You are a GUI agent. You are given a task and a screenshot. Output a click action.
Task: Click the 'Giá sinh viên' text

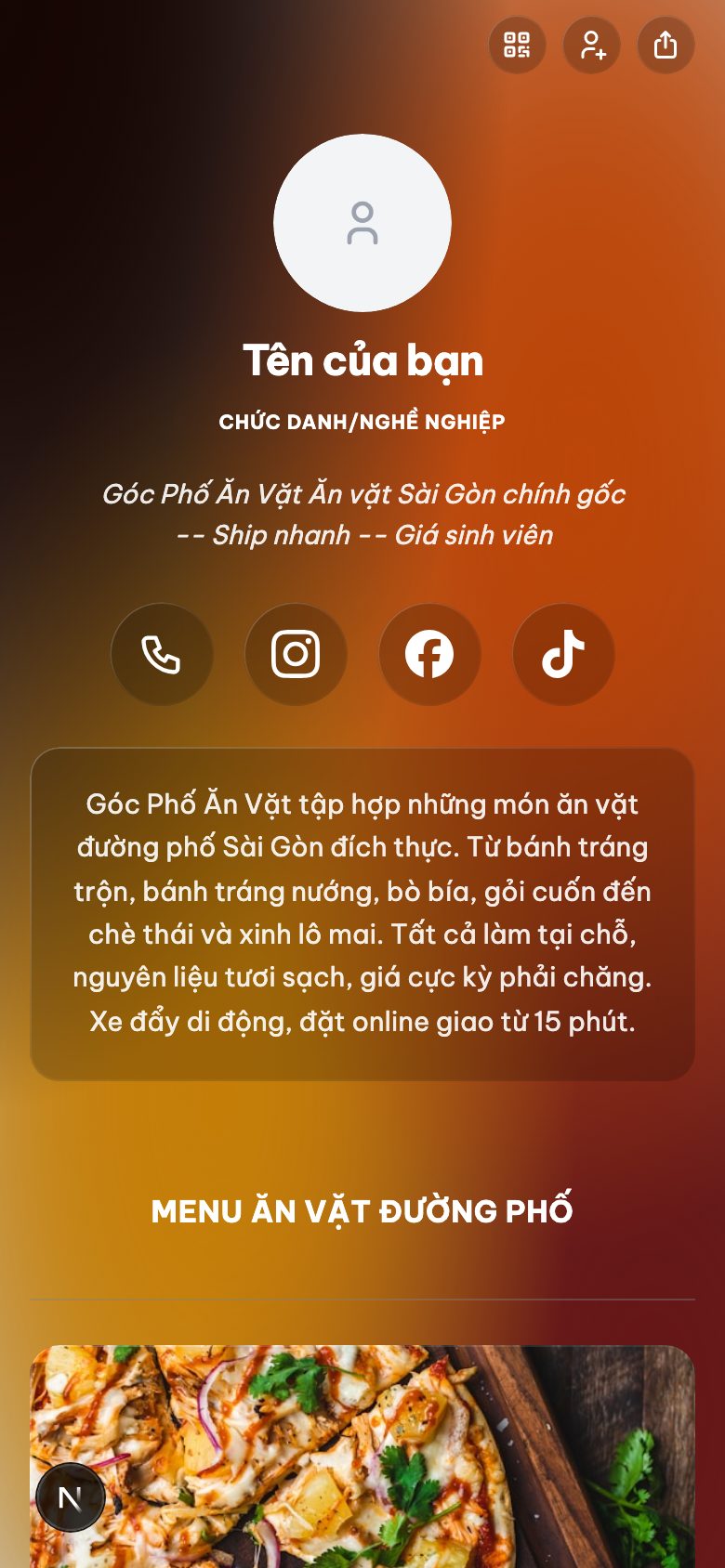474,534
